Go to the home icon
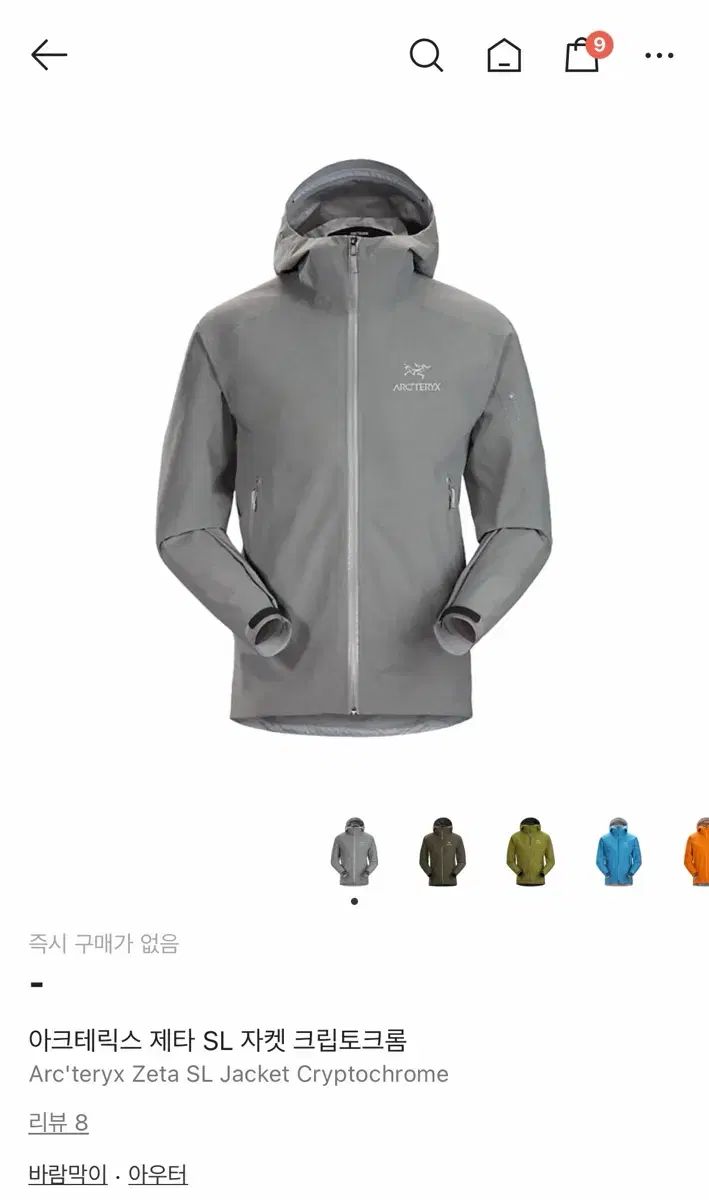Image resolution: width=709 pixels, height=1200 pixels. (x=504, y=56)
